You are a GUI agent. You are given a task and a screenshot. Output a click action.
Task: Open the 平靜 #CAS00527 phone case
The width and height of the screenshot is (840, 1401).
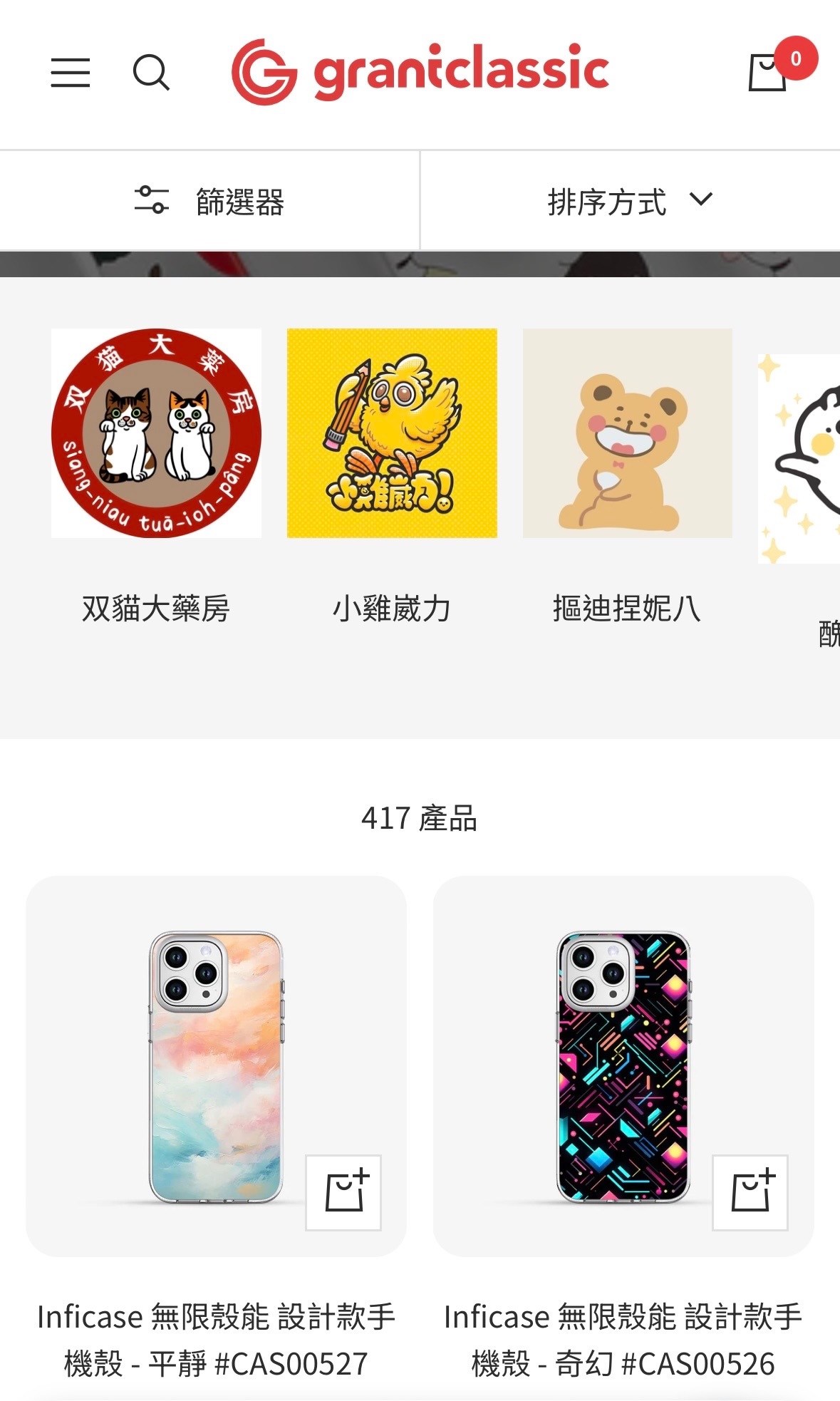[x=216, y=1067]
